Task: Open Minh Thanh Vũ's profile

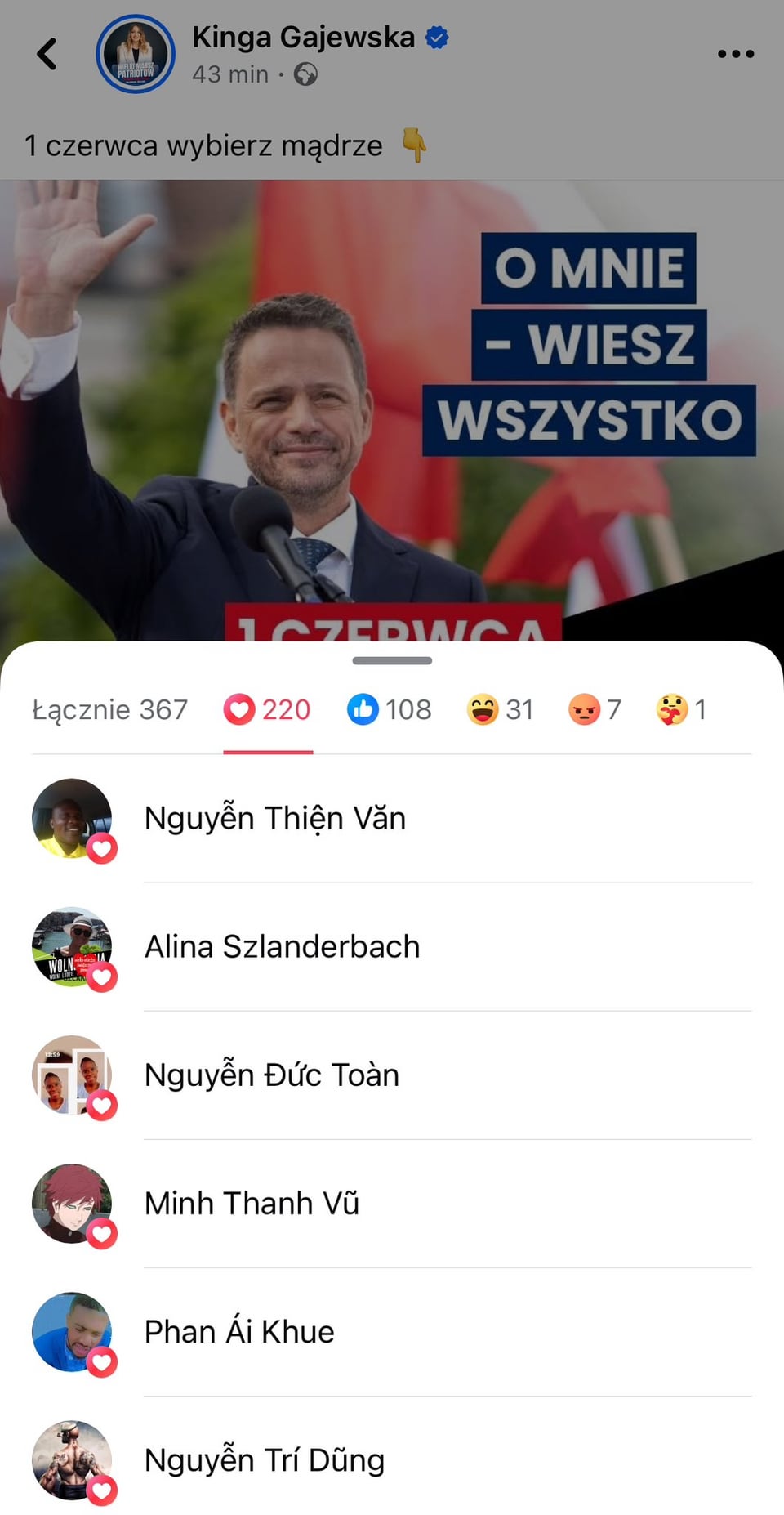Action: [252, 1203]
